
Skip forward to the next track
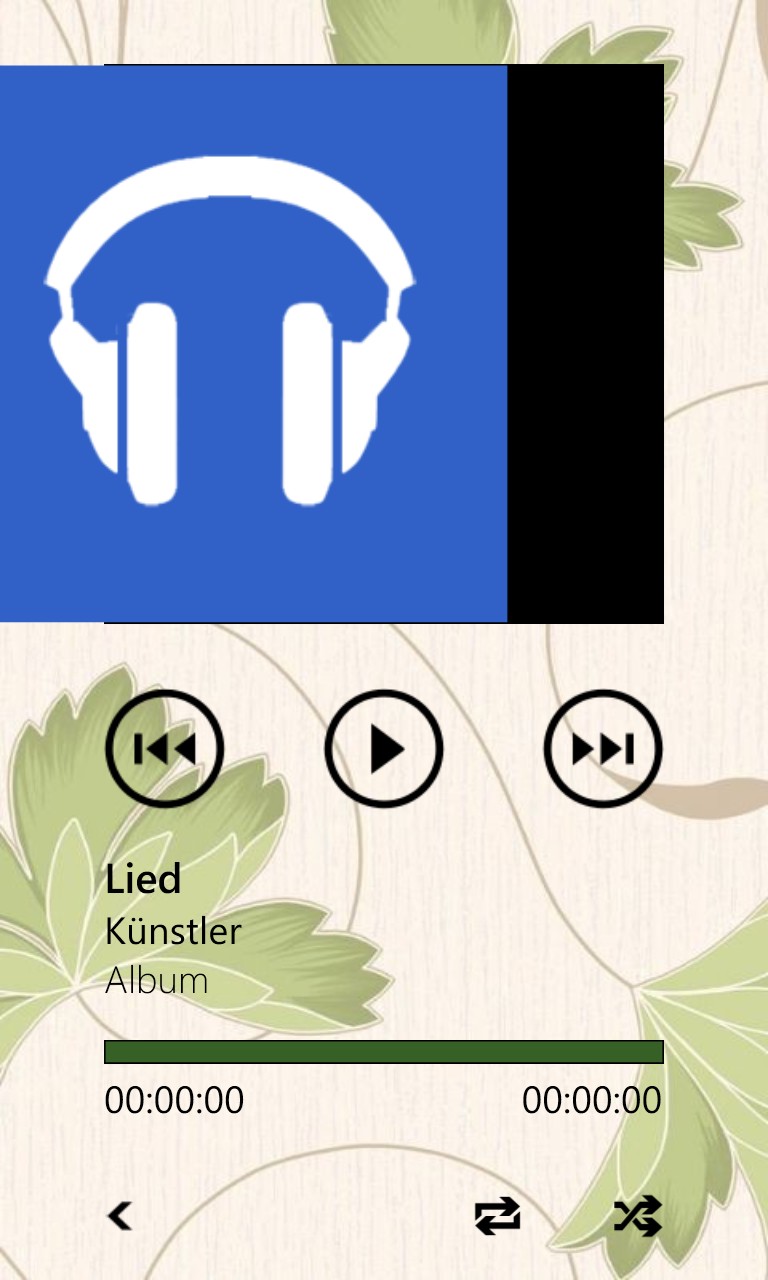(603, 748)
